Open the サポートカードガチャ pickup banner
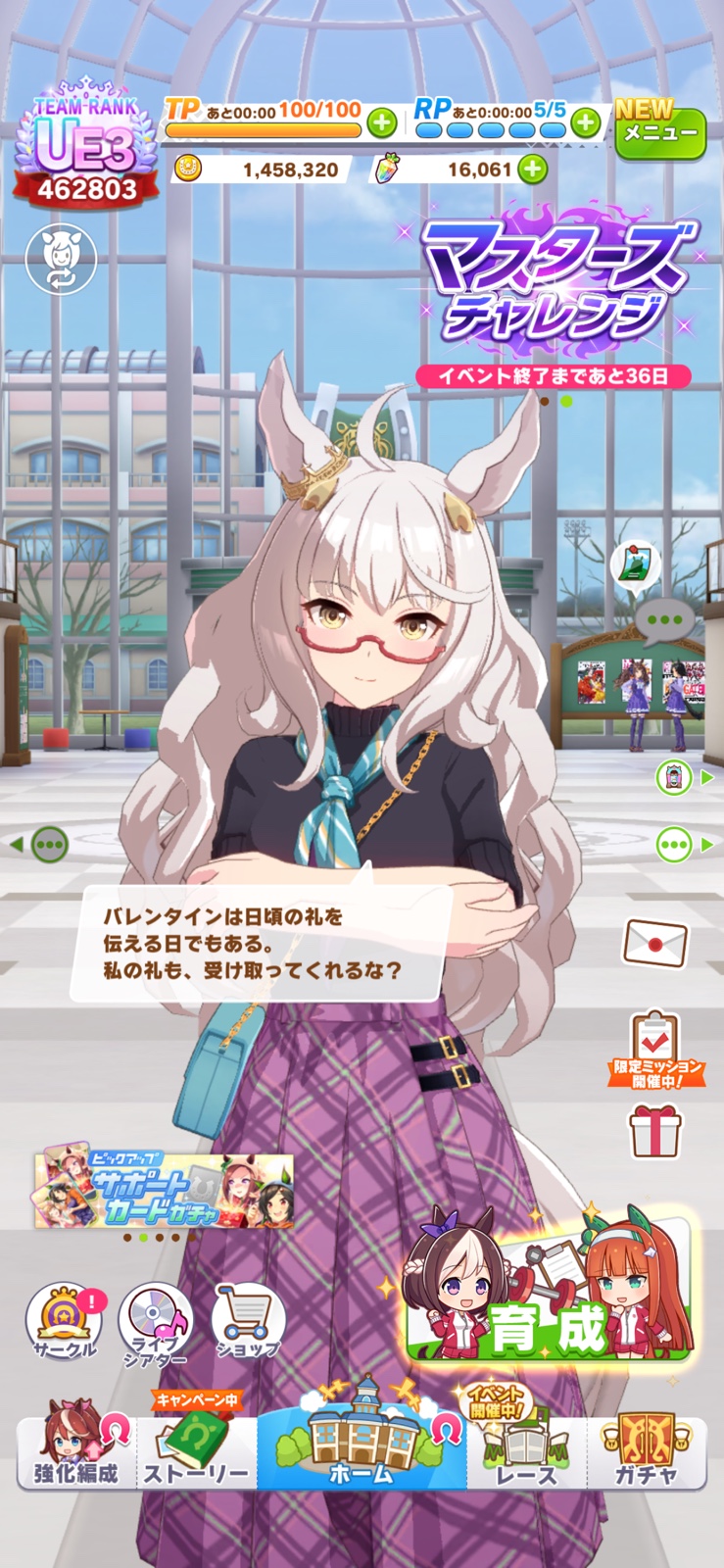Screen dimensions: 724x1568 164,1190
